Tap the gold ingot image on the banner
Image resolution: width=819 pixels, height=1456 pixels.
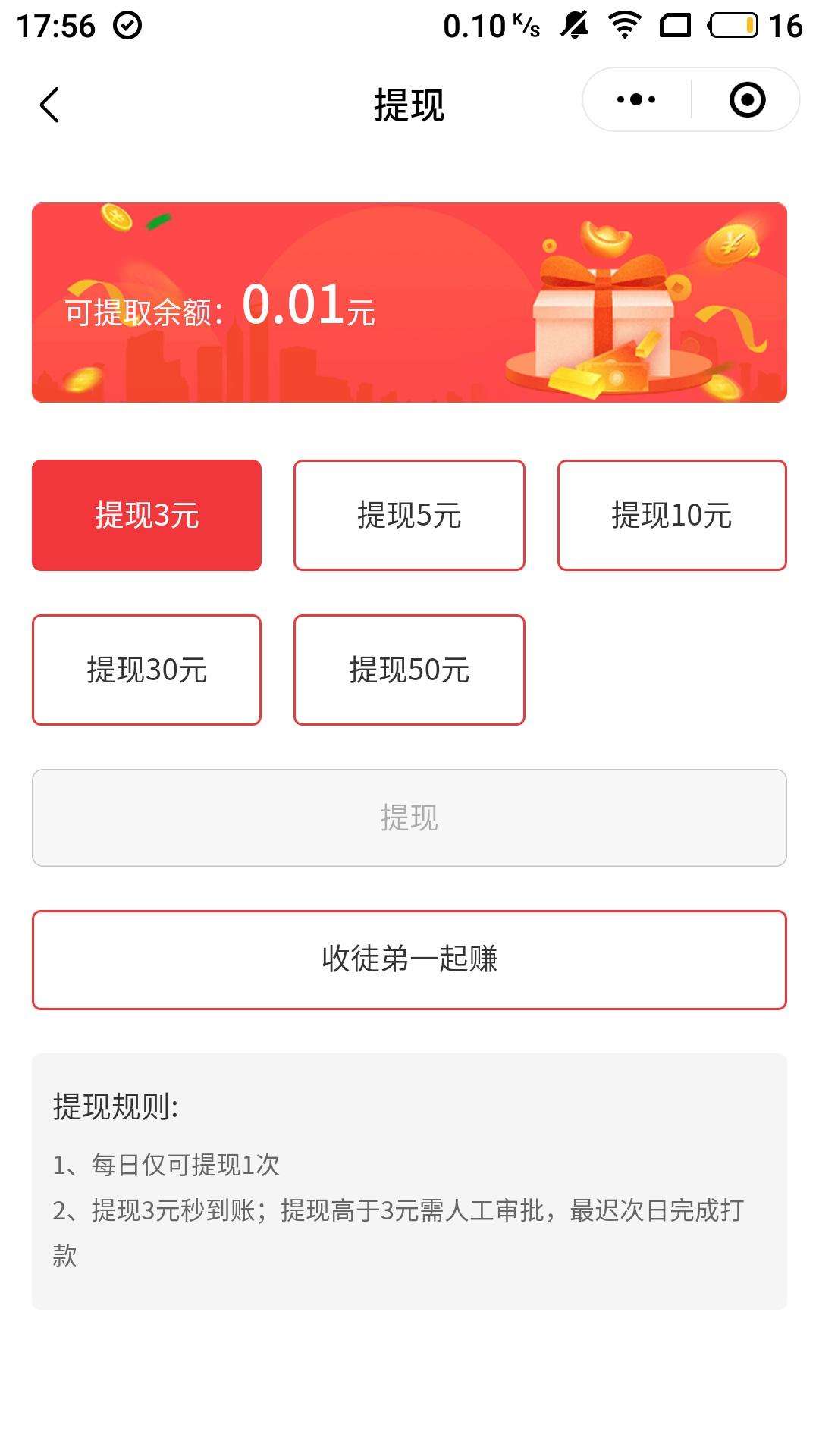coord(605,239)
